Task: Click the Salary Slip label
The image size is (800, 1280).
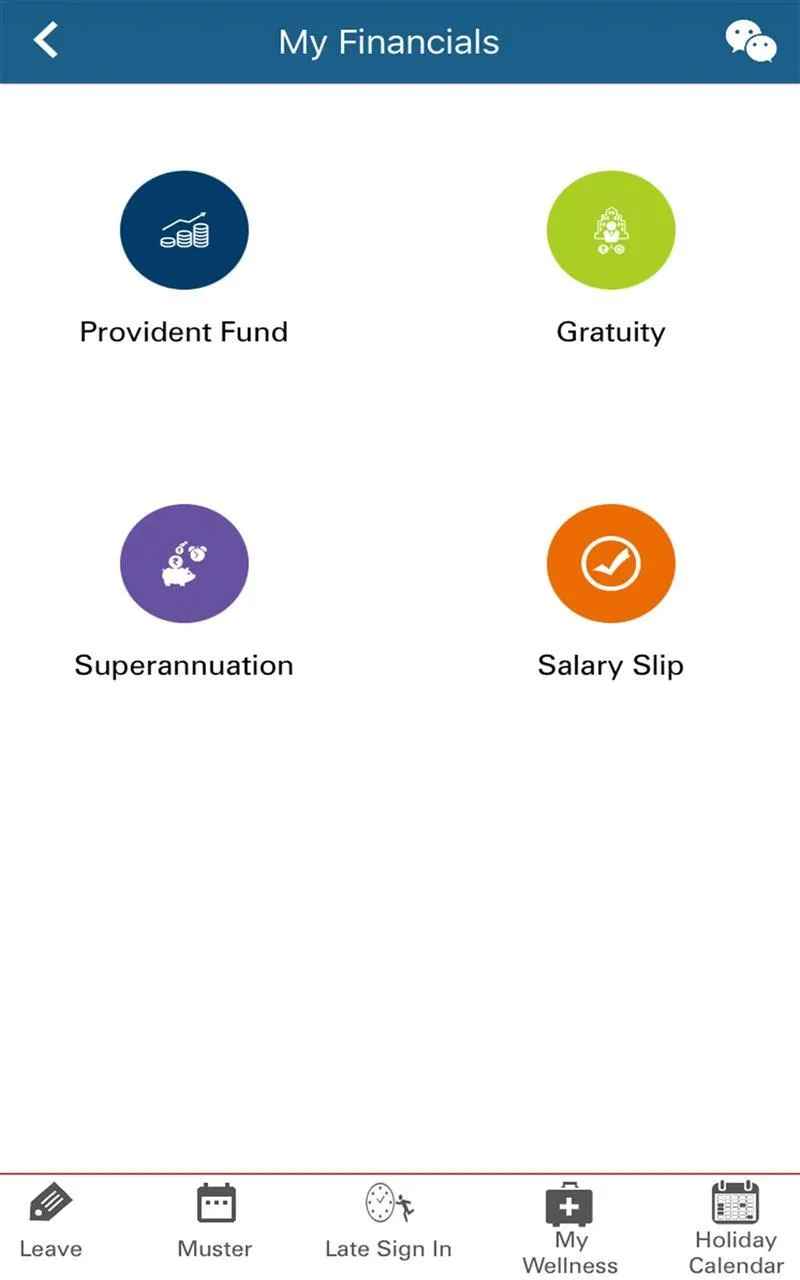Action: click(610, 664)
